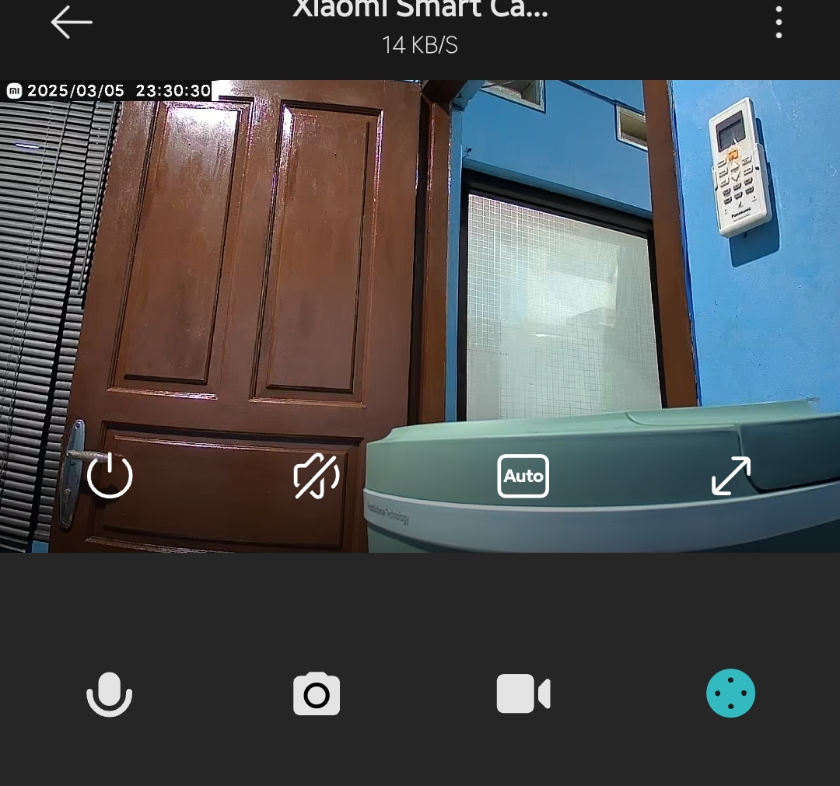The height and width of the screenshot is (786, 840).
Task: Open the three-dot overflow menu
Action: (x=778, y=22)
